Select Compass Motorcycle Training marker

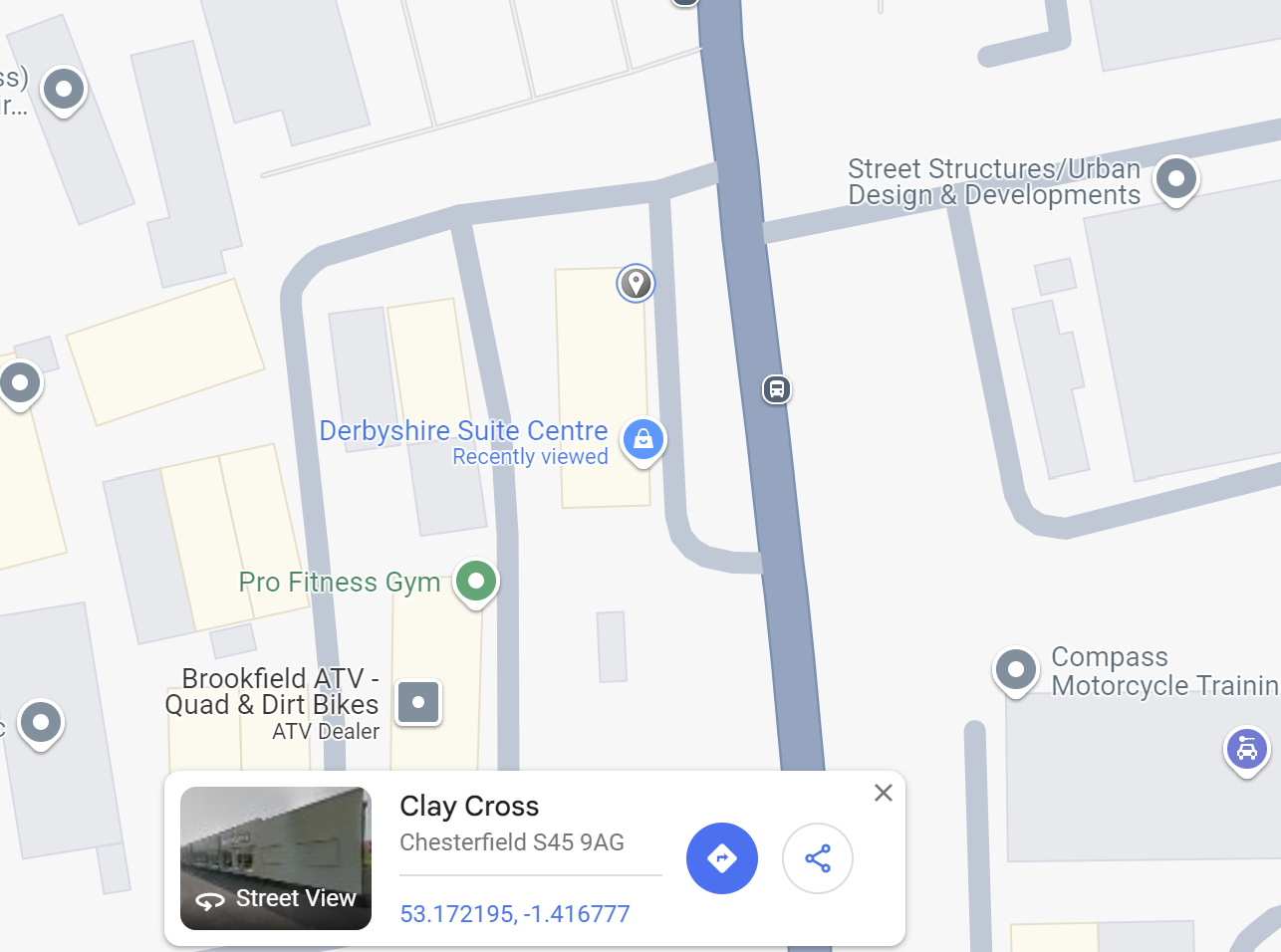1016,669
